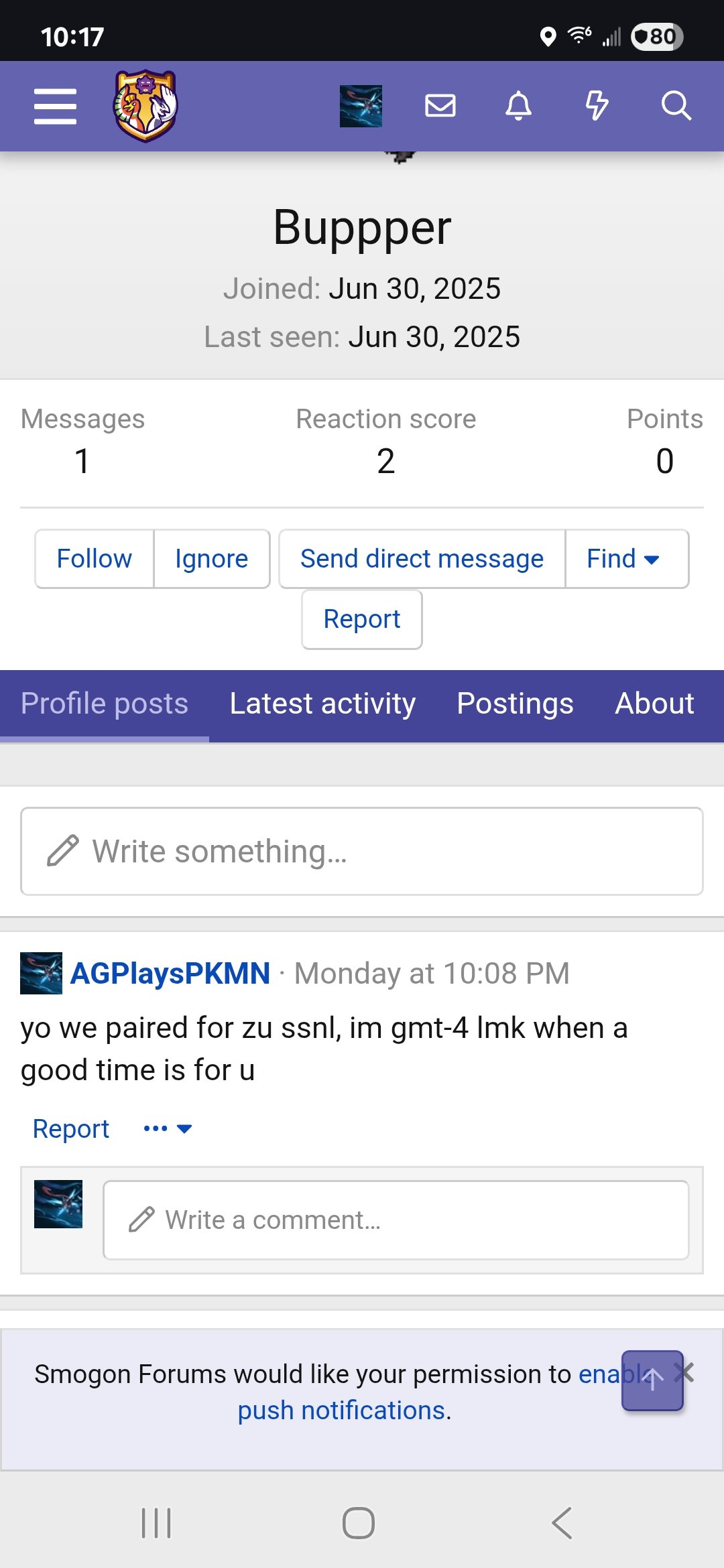724x1568 pixels.
Task: Open the direct messages envelope icon
Action: (440, 106)
